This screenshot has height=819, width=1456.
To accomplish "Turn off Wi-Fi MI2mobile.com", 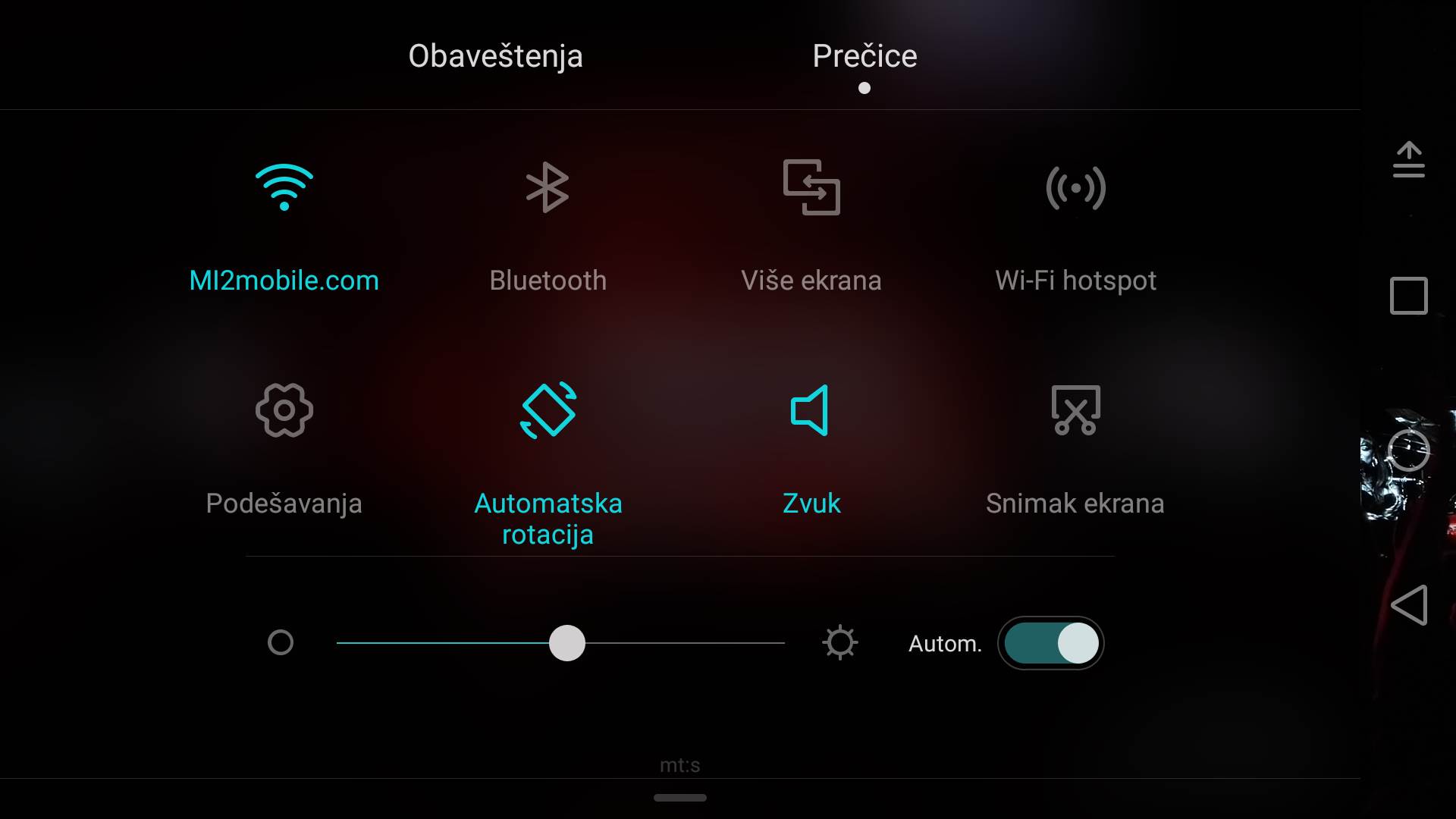I will coord(284,187).
